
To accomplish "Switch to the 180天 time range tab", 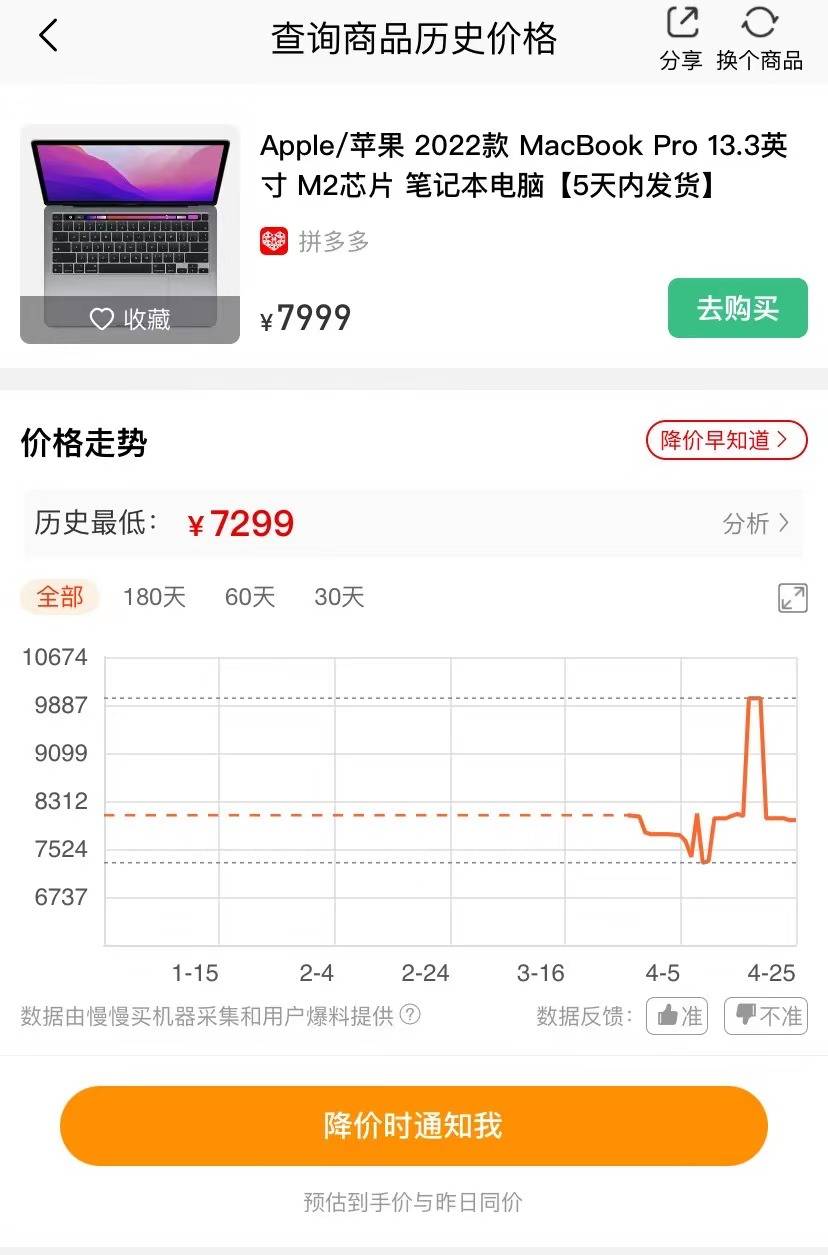I will click(154, 597).
